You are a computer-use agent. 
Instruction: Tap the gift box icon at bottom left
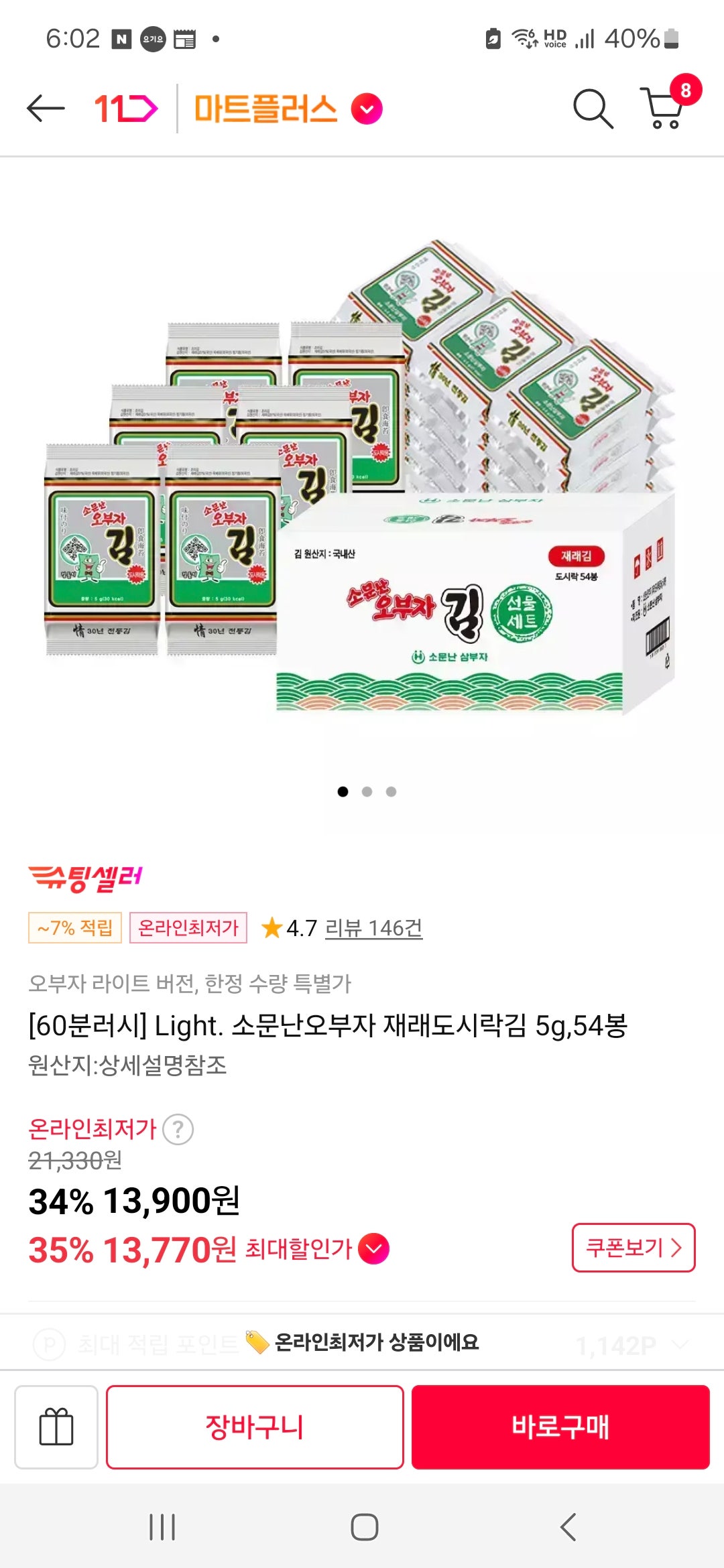tap(56, 1426)
